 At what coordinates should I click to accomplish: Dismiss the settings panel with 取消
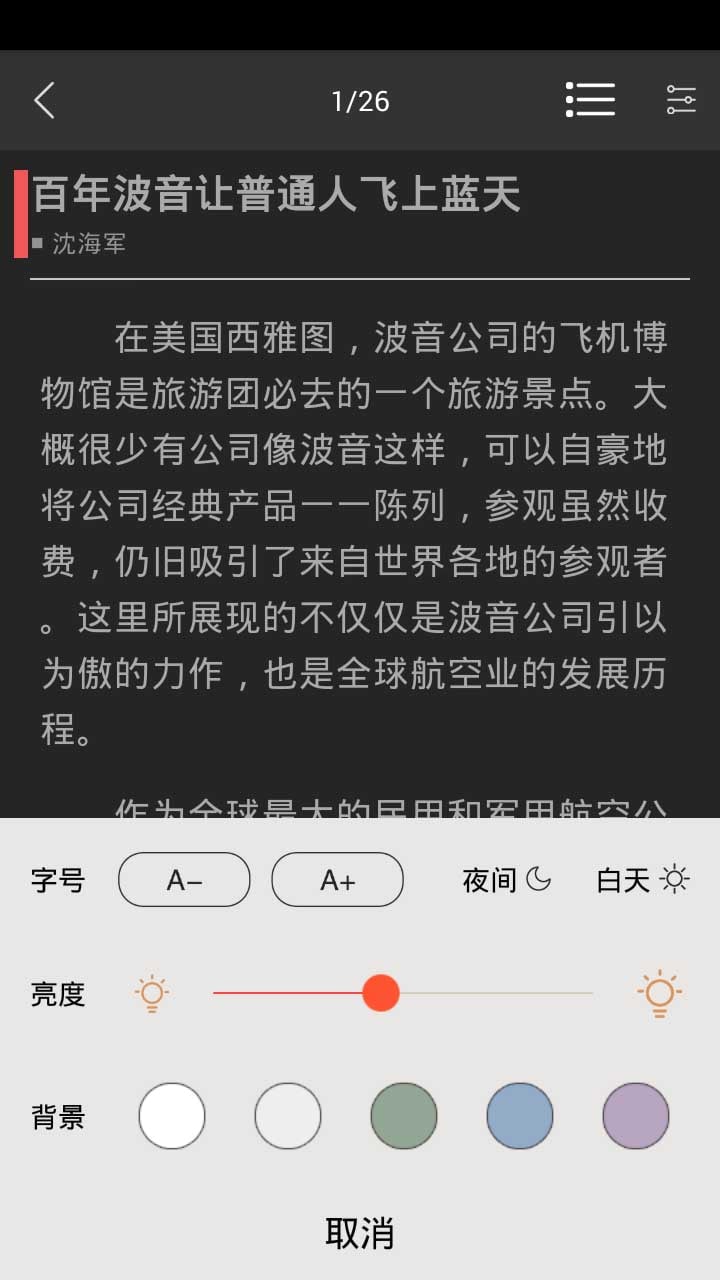click(x=360, y=1233)
